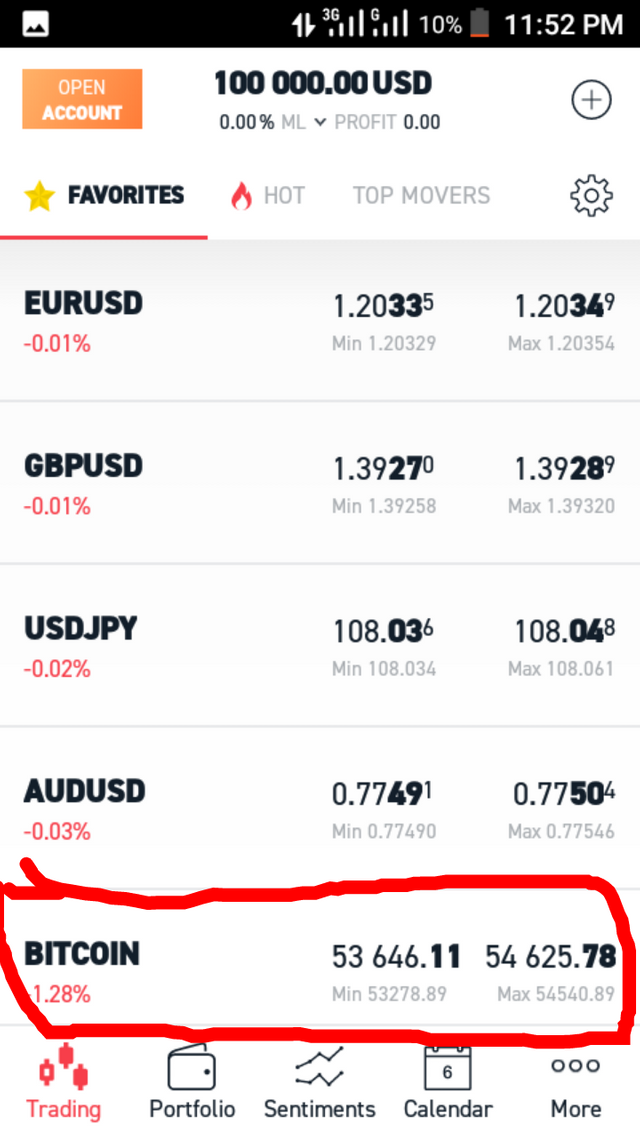Viewport: 640px width, 1139px height.
Task: Tap the plus circle icon
Action: [x=591, y=100]
